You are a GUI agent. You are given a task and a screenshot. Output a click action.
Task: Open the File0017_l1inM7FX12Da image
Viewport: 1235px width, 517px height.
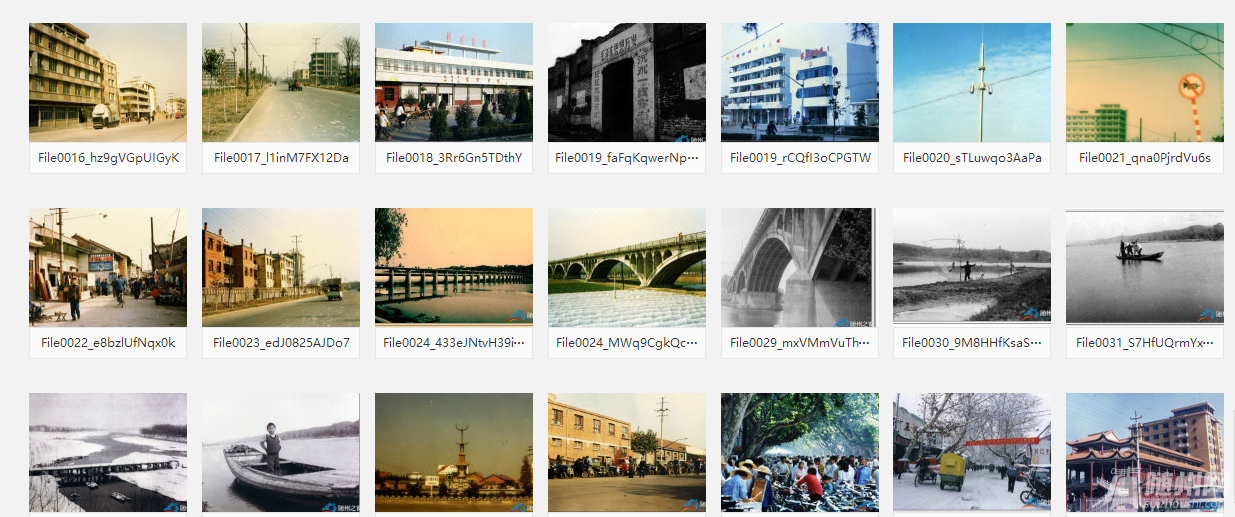coord(281,82)
